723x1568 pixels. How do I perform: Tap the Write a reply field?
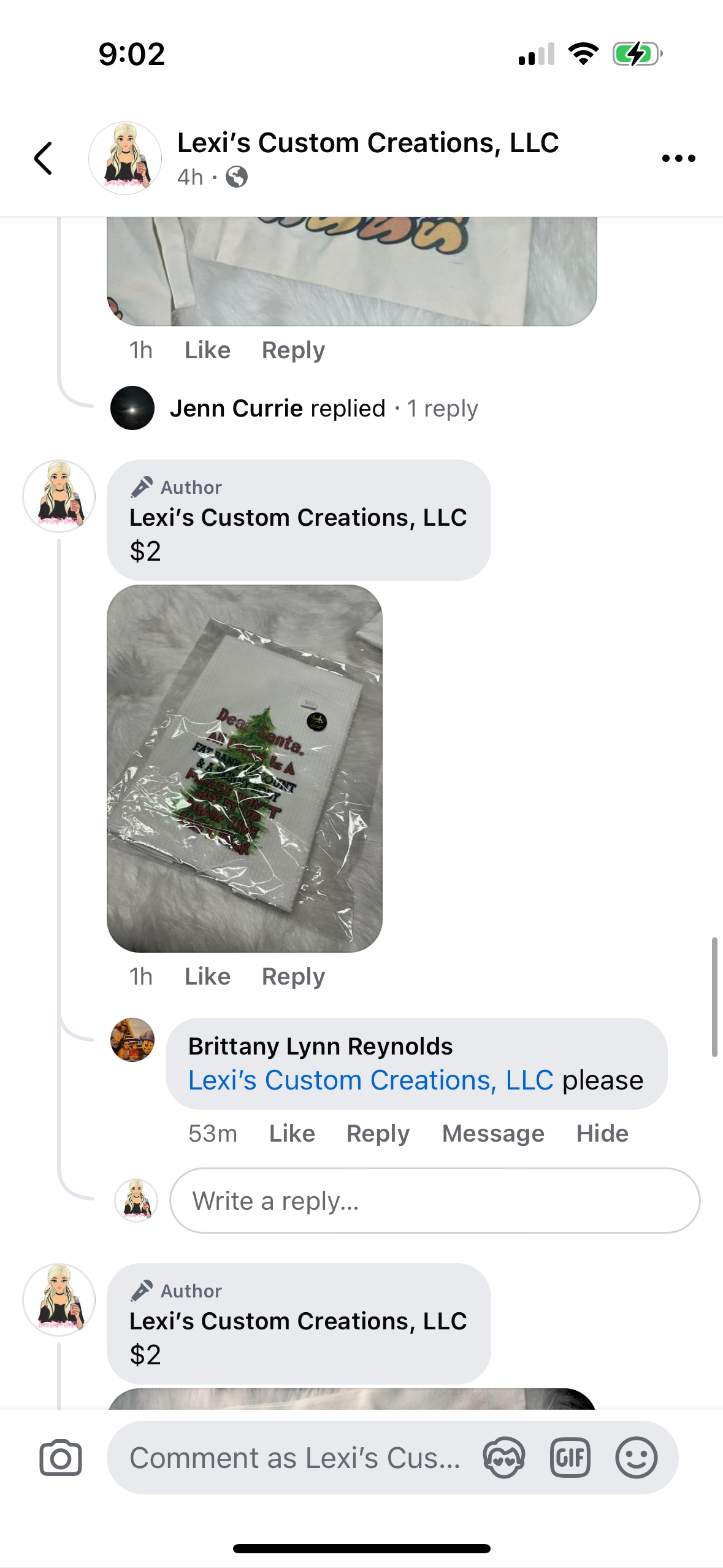434,1201
